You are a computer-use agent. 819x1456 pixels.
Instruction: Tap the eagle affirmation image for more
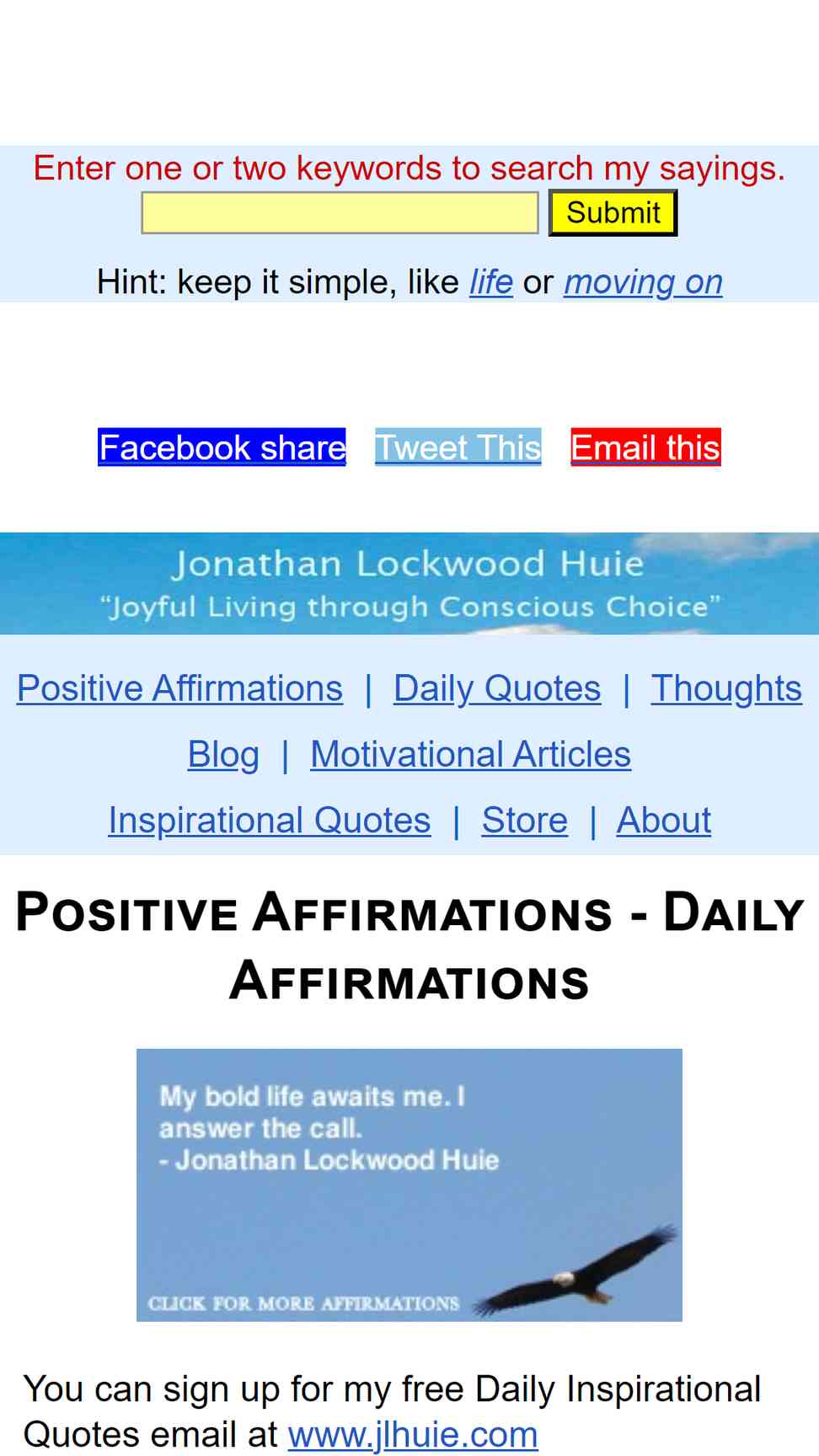pyautogui.click(x=409, y=1185)
